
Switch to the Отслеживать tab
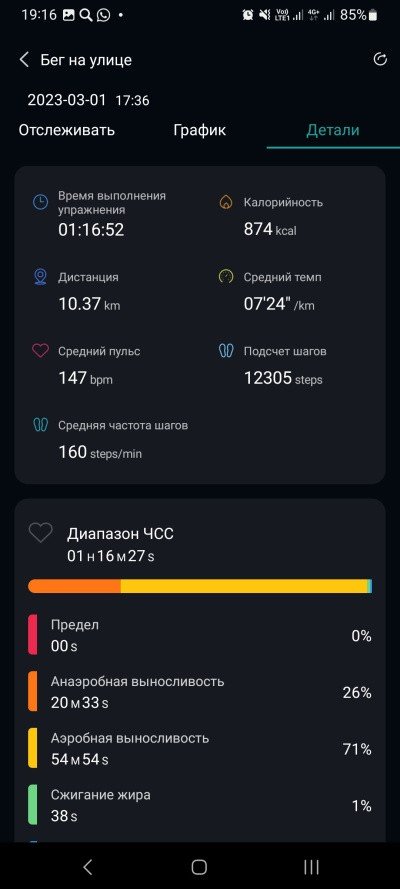pos(67,130)
